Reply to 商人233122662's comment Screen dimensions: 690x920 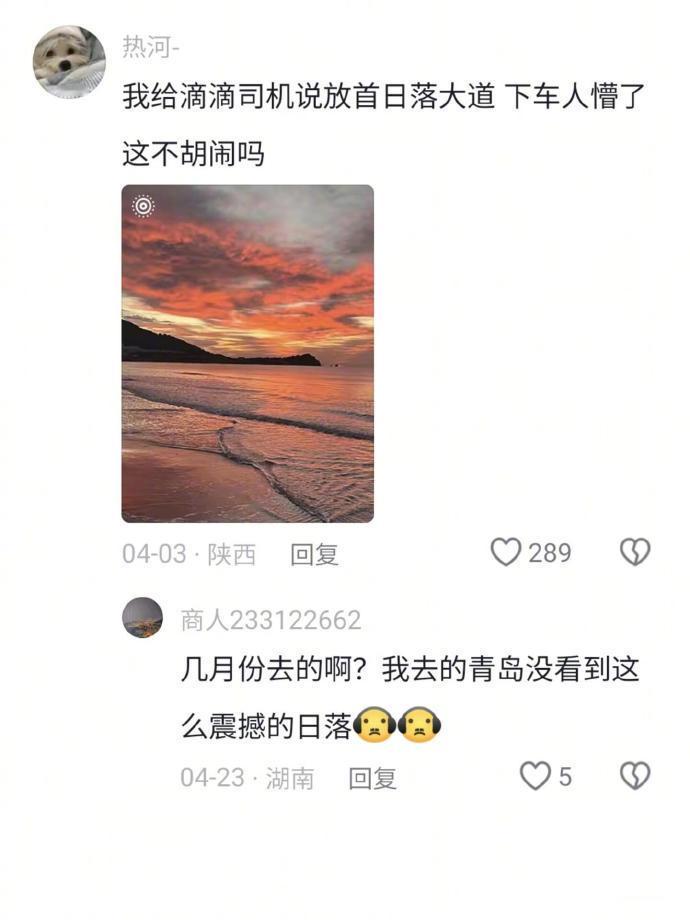click(x=372, y=778)
